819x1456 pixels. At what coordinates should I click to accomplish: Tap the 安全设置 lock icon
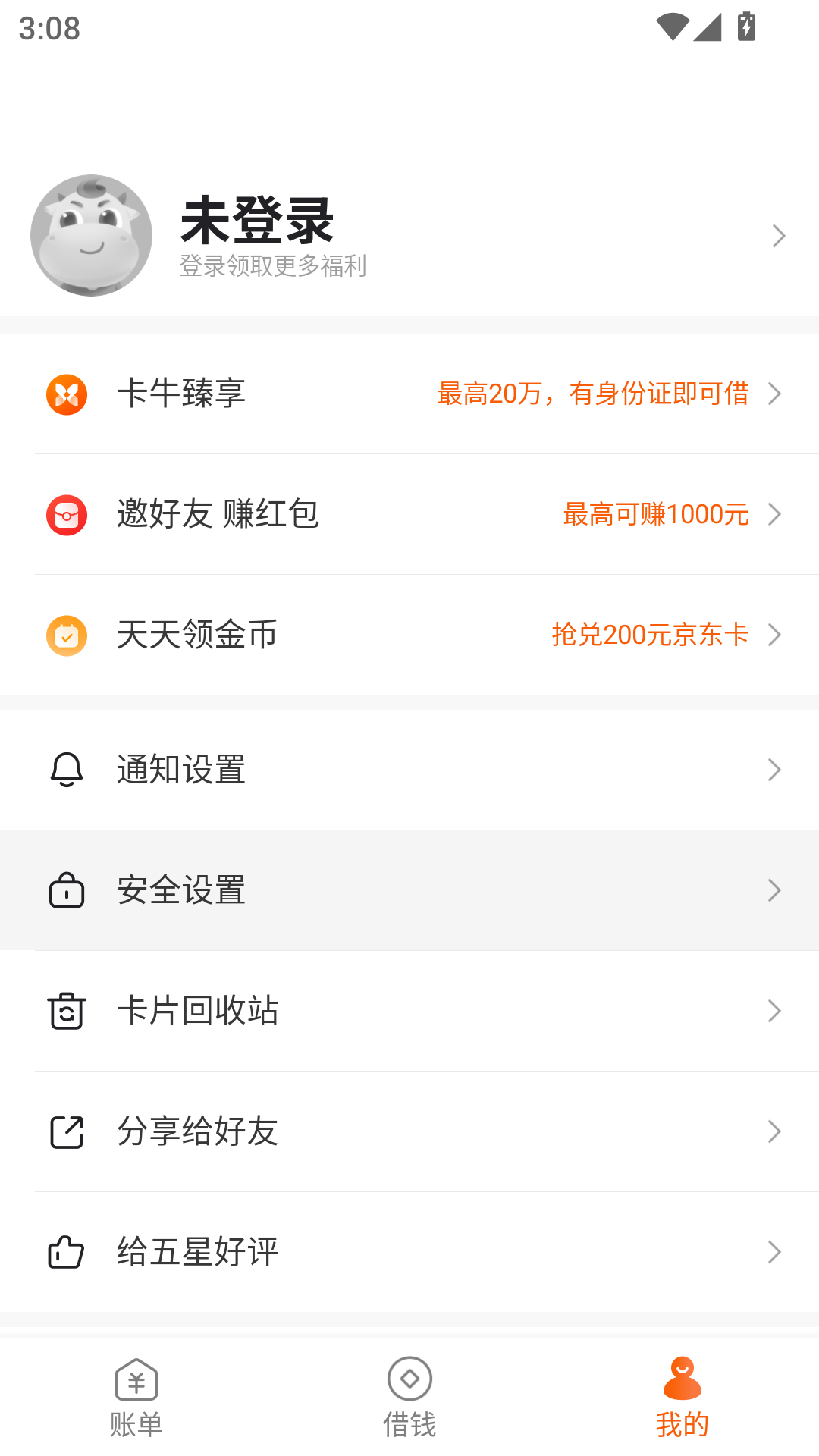pyautogui.click(x=67, y=890)
